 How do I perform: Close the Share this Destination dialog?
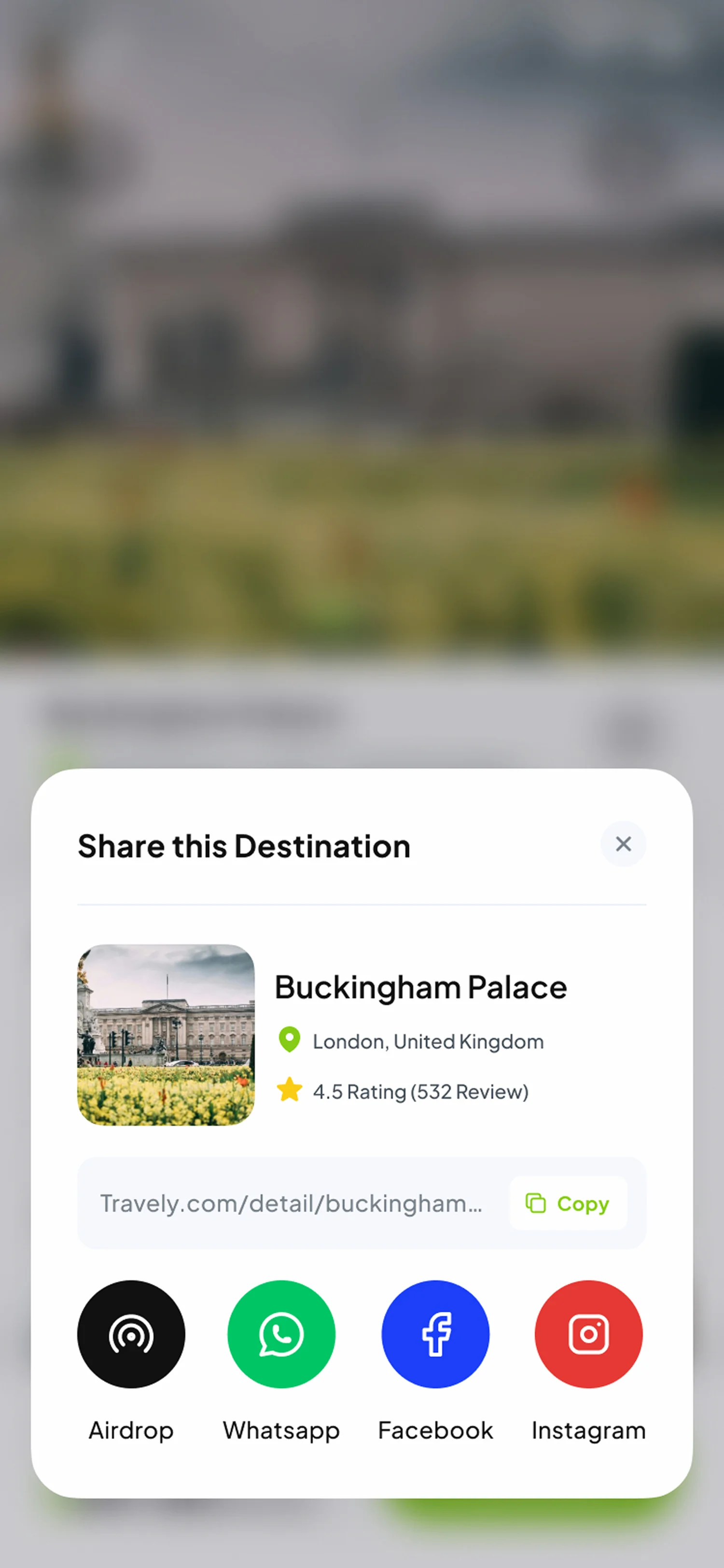[623, 844]
